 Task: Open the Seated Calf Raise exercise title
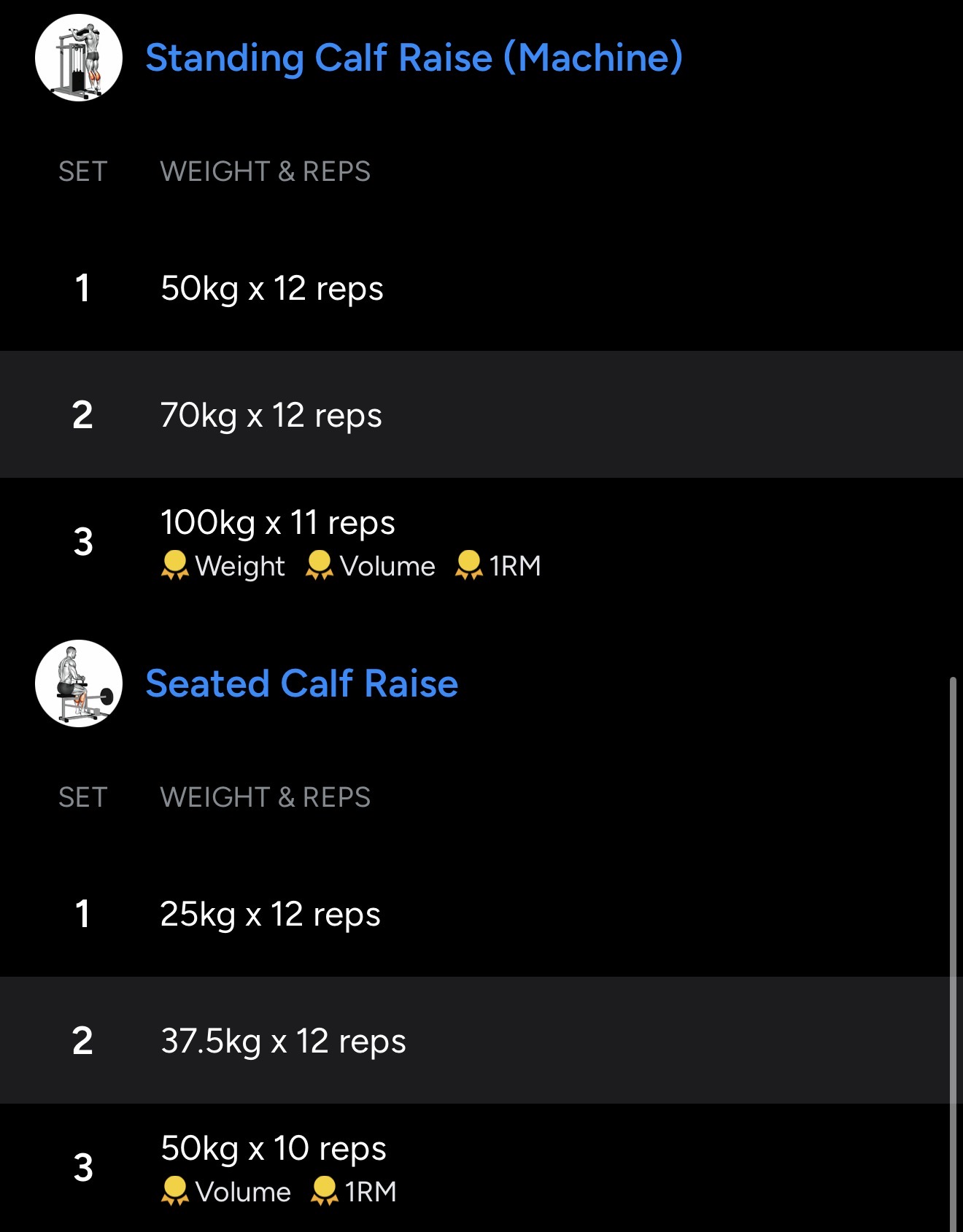coord(301,683)
